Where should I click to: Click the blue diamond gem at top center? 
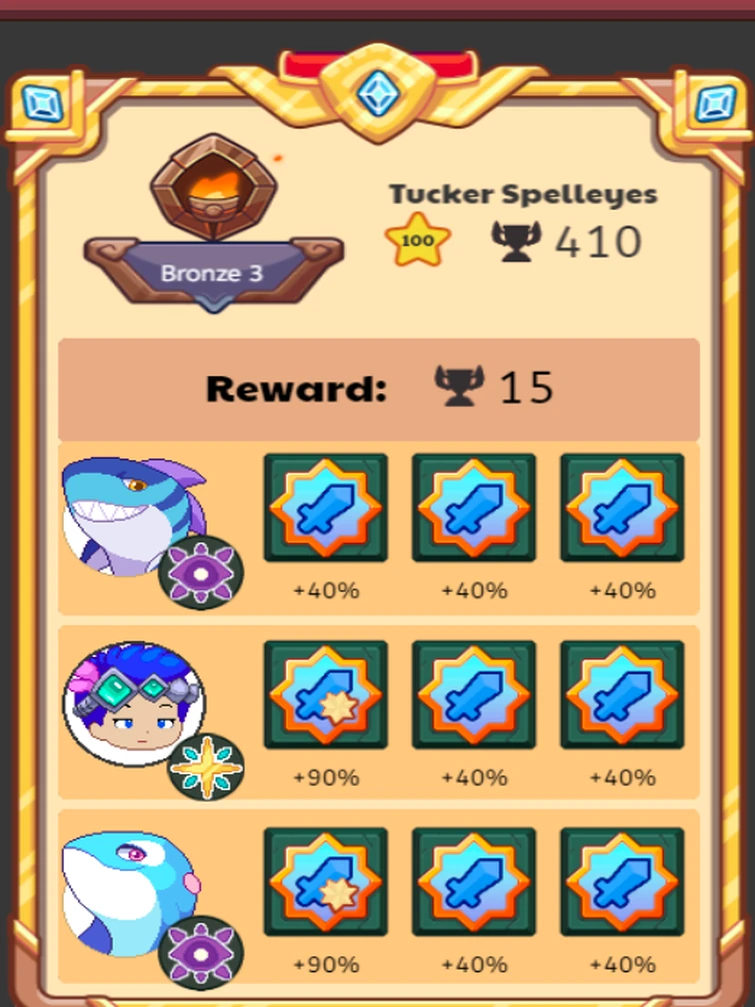pyautogui.click(x=377, y=92)
